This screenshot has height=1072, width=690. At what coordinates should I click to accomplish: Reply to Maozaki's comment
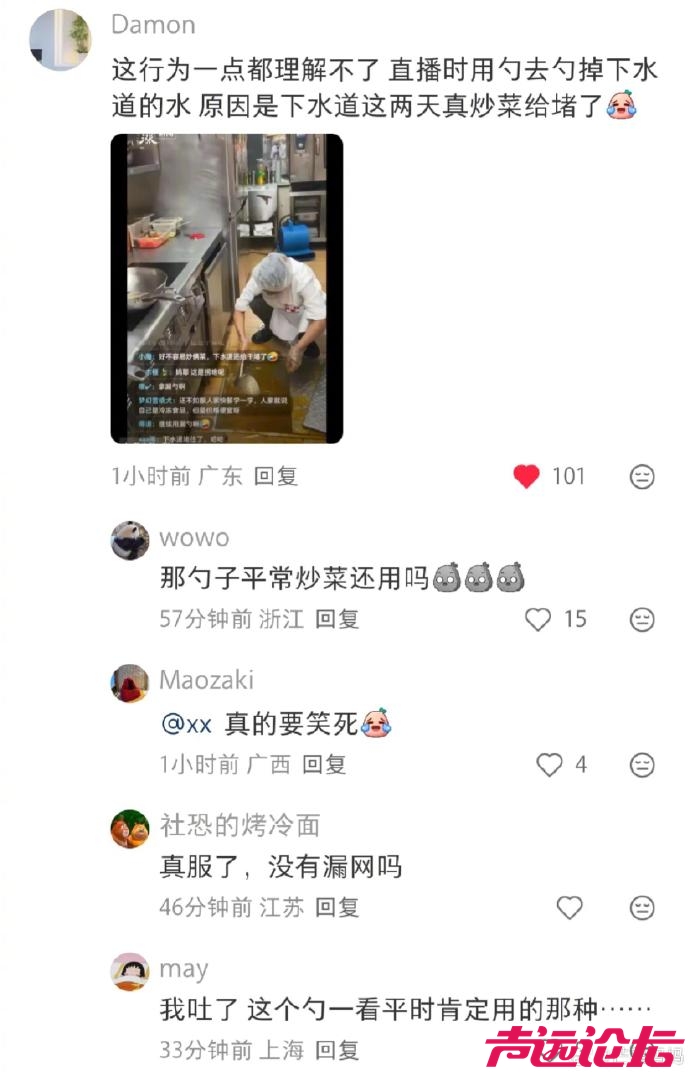[x=324, y=766]
